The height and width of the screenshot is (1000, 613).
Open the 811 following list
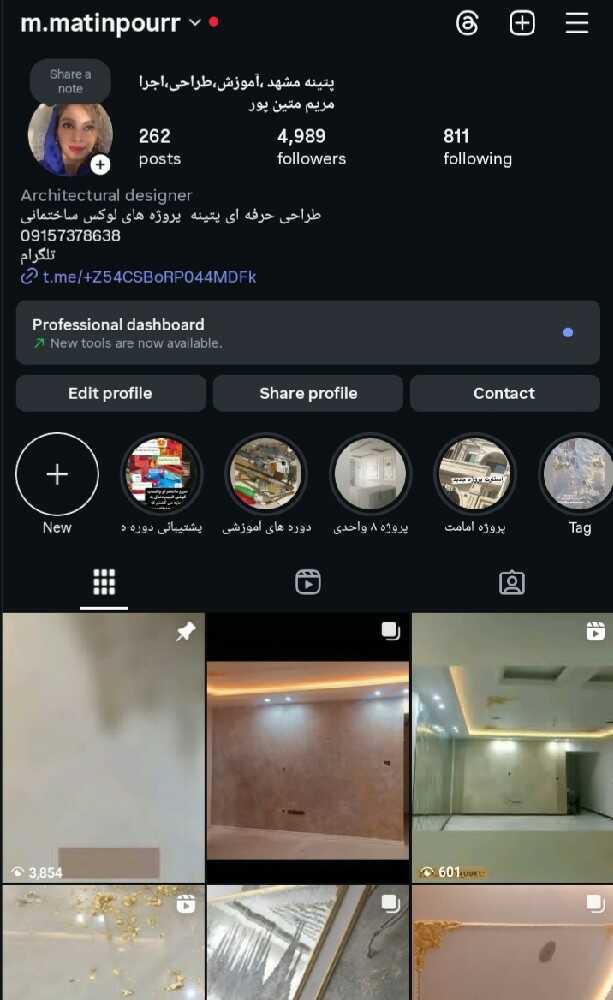click(x=477, y=147)
